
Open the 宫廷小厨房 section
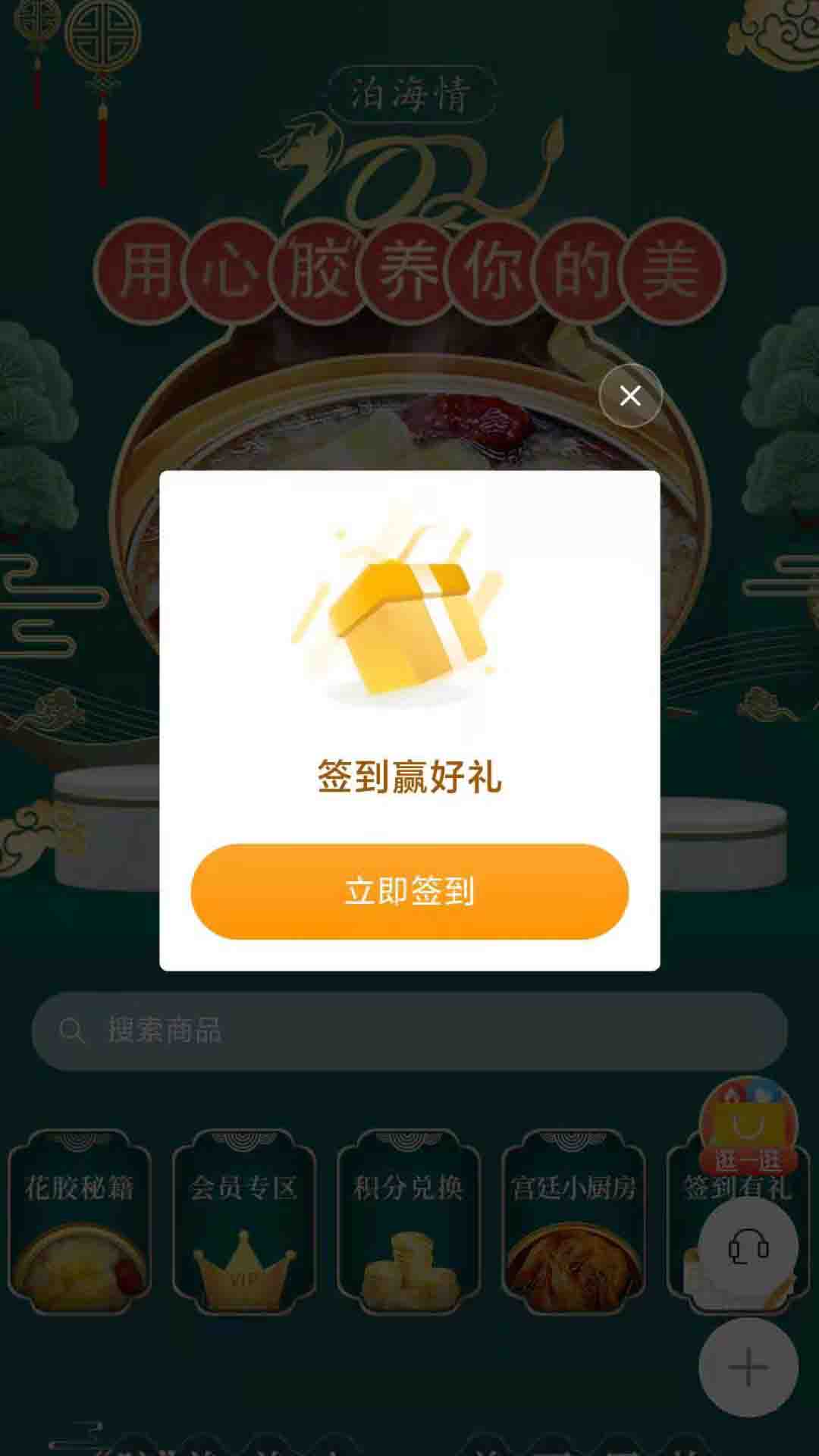click(x=573, y=1222)
